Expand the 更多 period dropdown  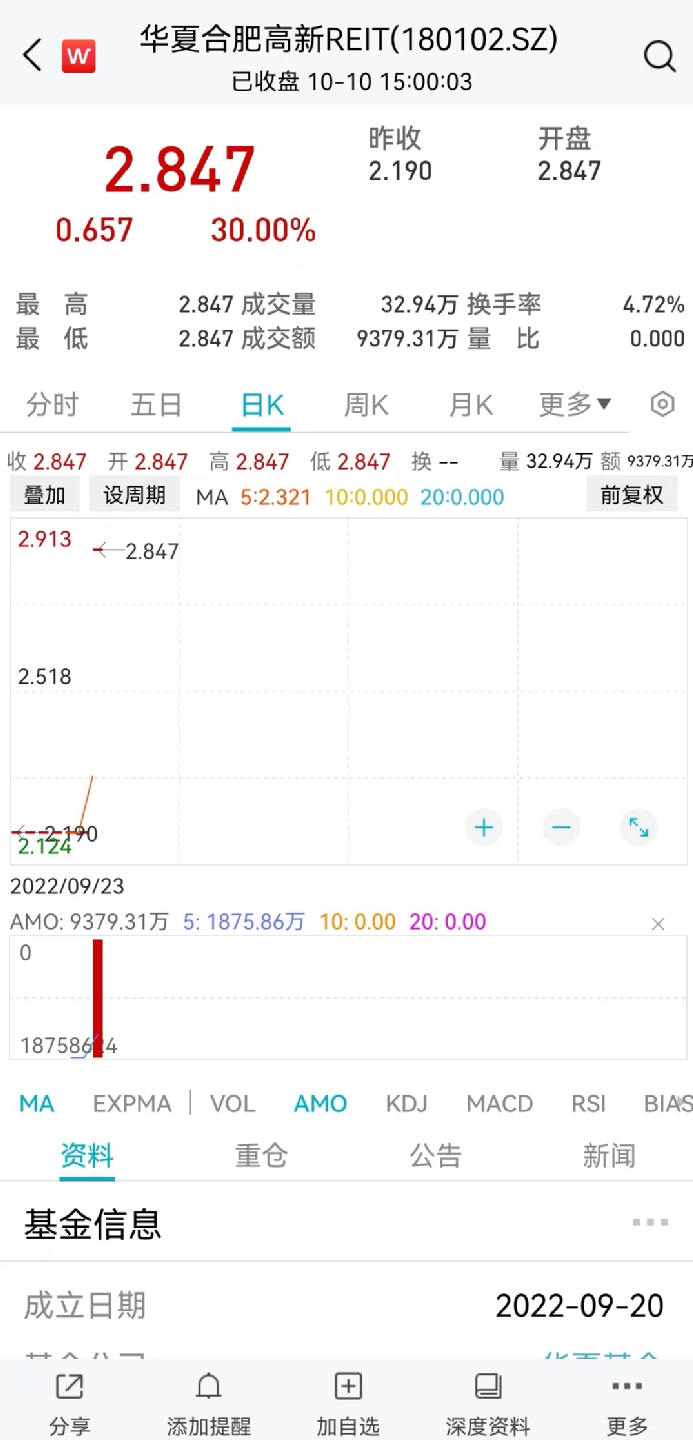pos(575,405)
